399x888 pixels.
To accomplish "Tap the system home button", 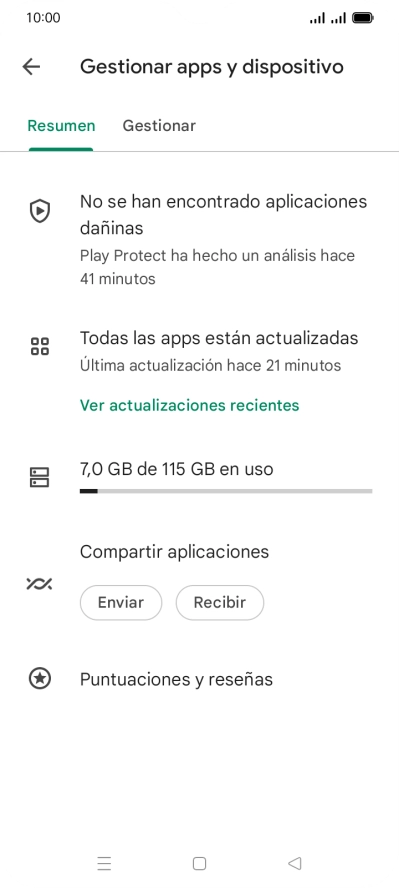I will (x=199, y=863).
